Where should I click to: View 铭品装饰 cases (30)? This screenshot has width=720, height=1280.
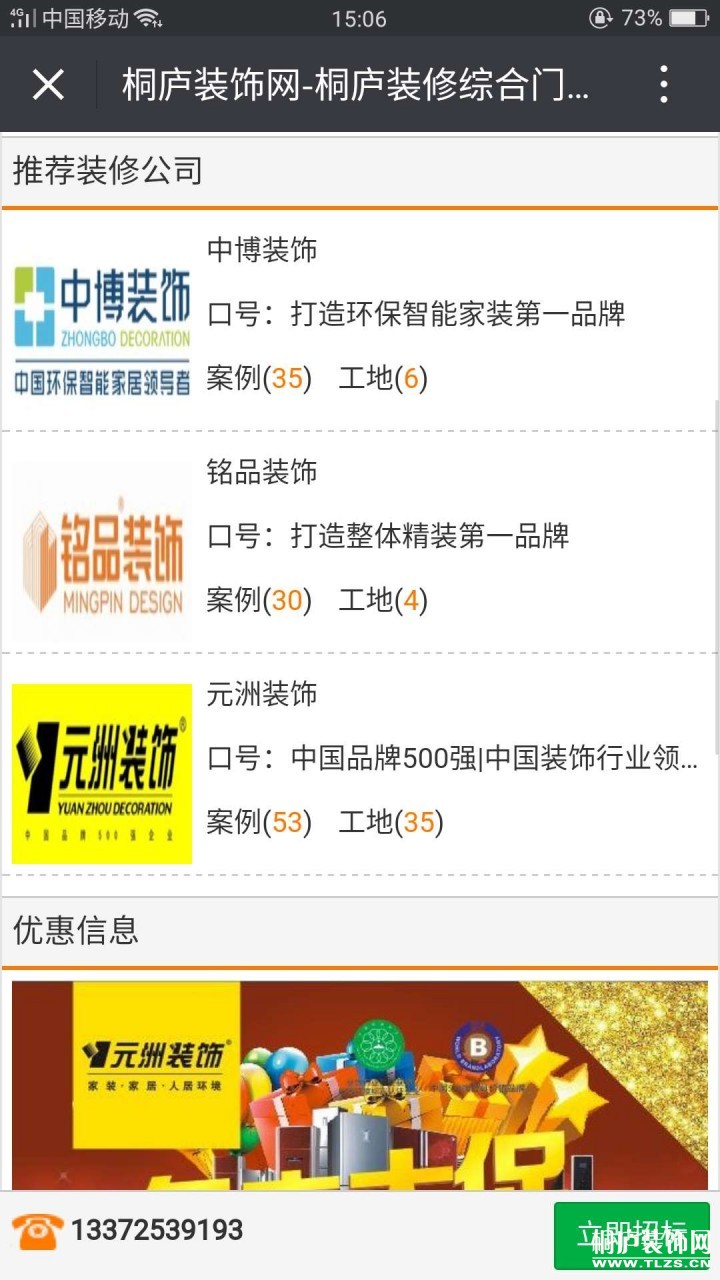(259, 601)
